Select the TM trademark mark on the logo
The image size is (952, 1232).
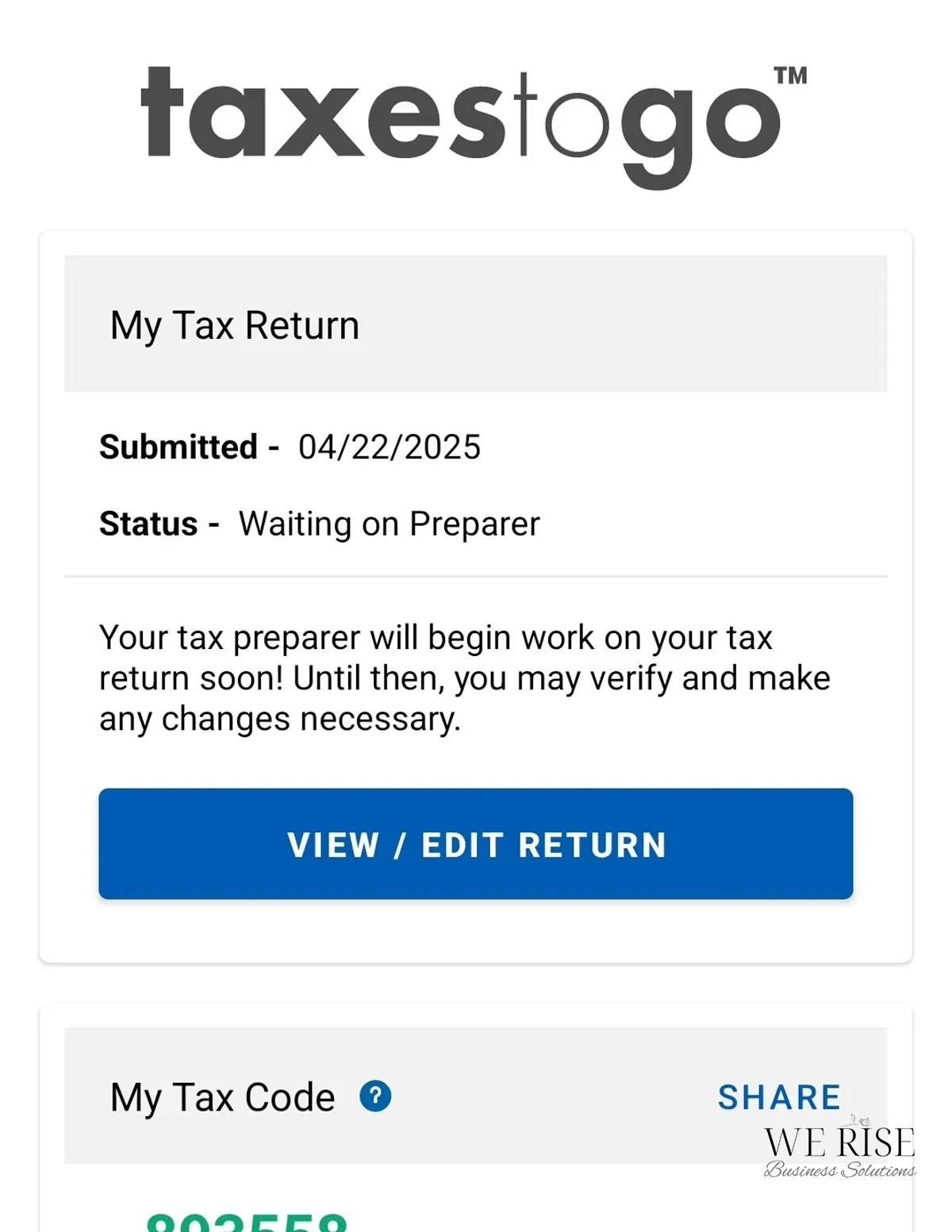790,76
